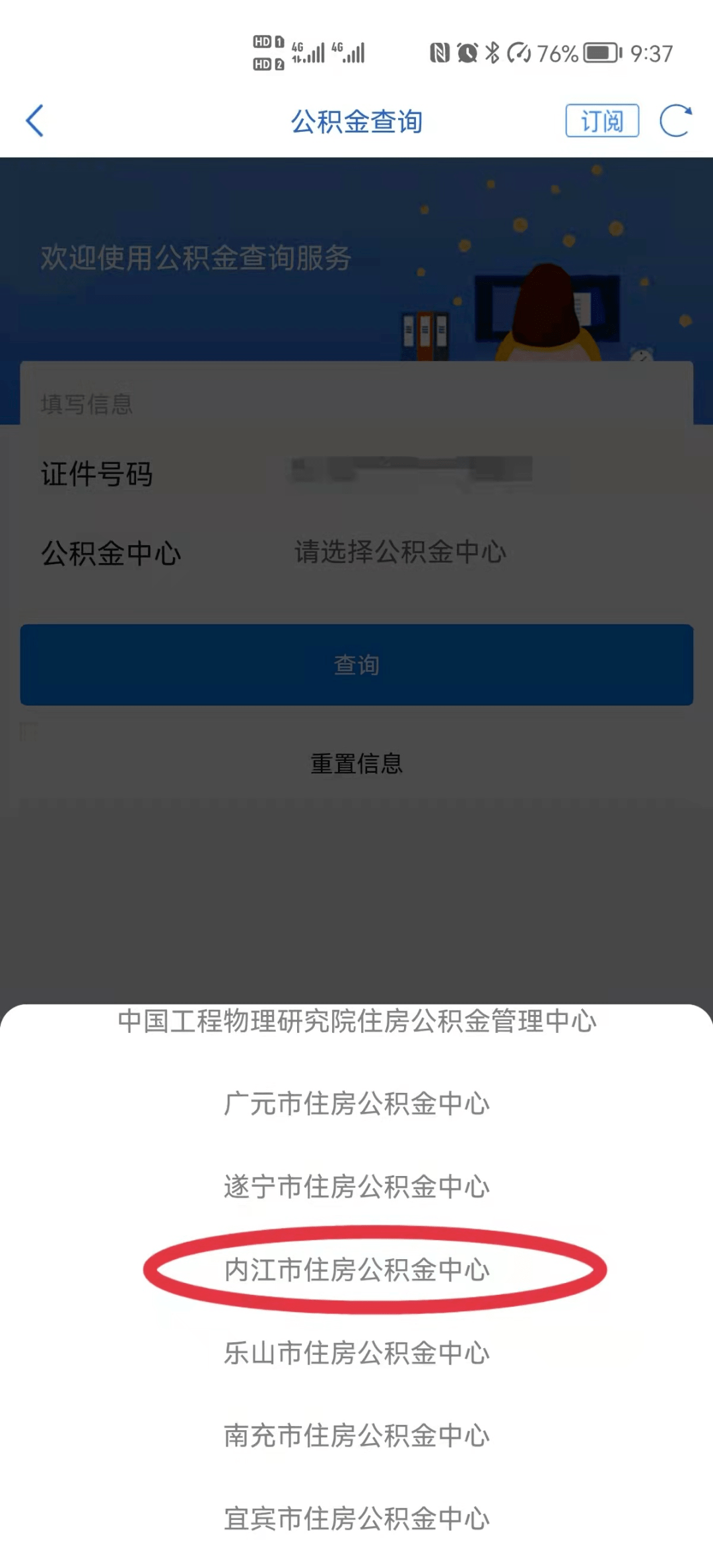Tap the 订阅 subscribe button

click(601, 121)
